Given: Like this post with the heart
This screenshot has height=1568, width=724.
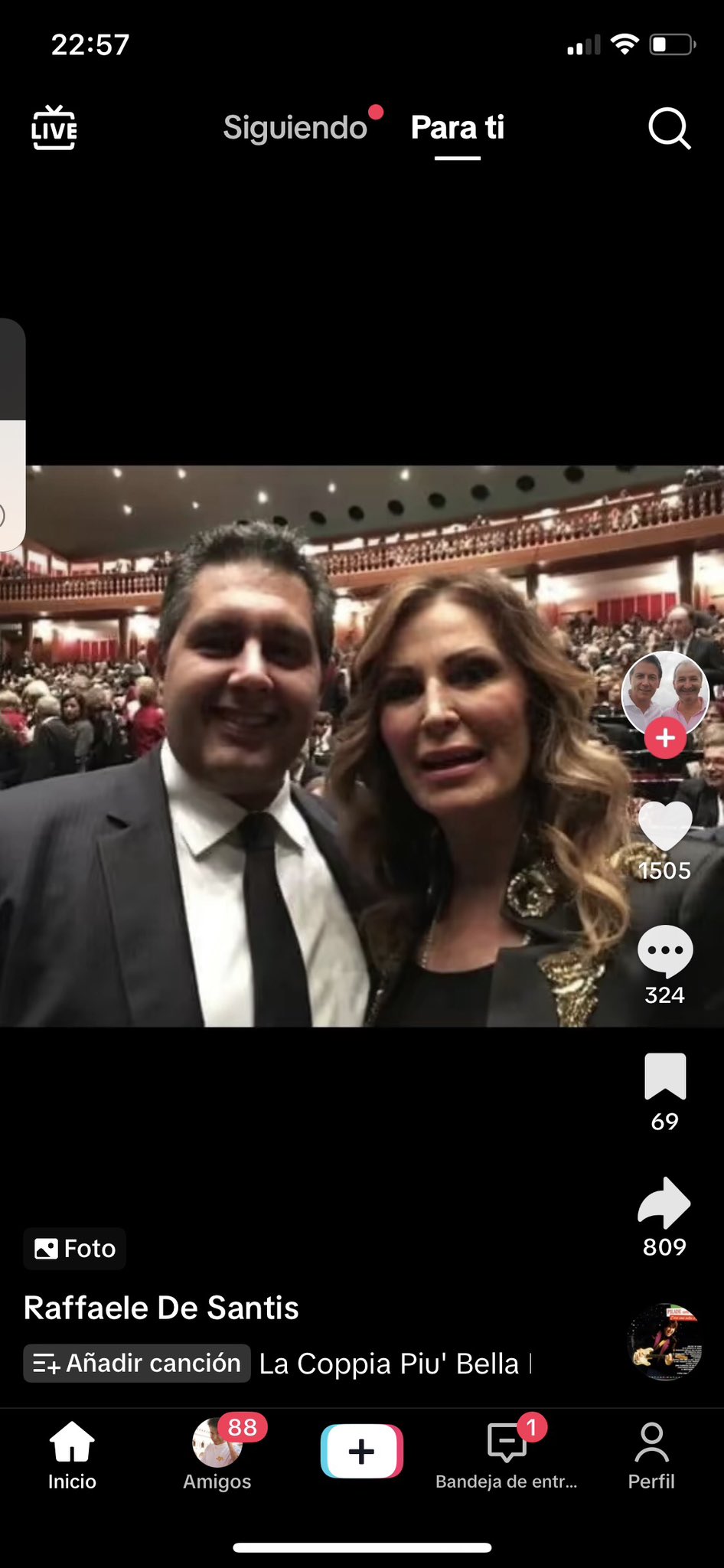Looking at the screenshot, I should tap(664, 827).
